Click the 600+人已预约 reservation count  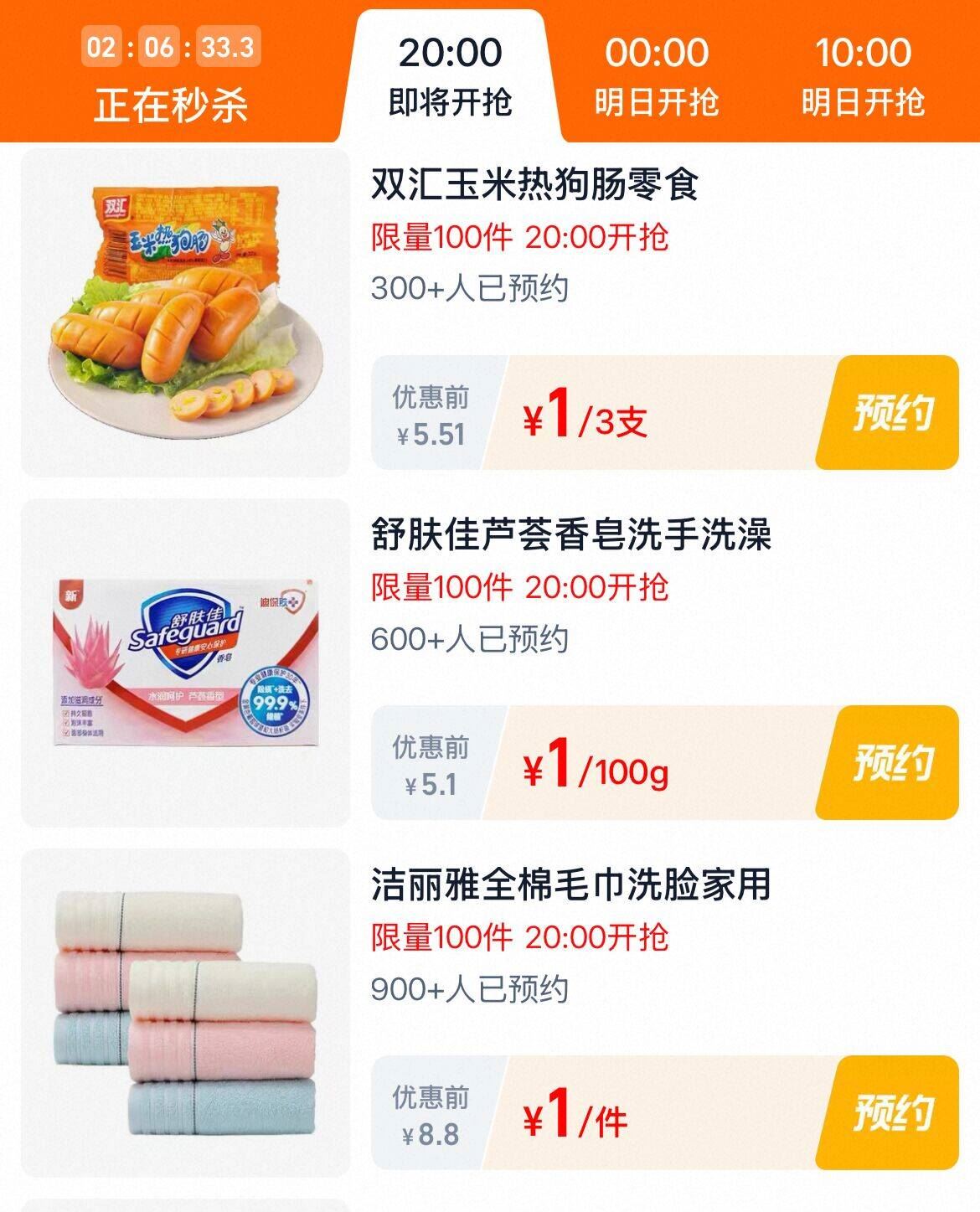tap(469, 638)
